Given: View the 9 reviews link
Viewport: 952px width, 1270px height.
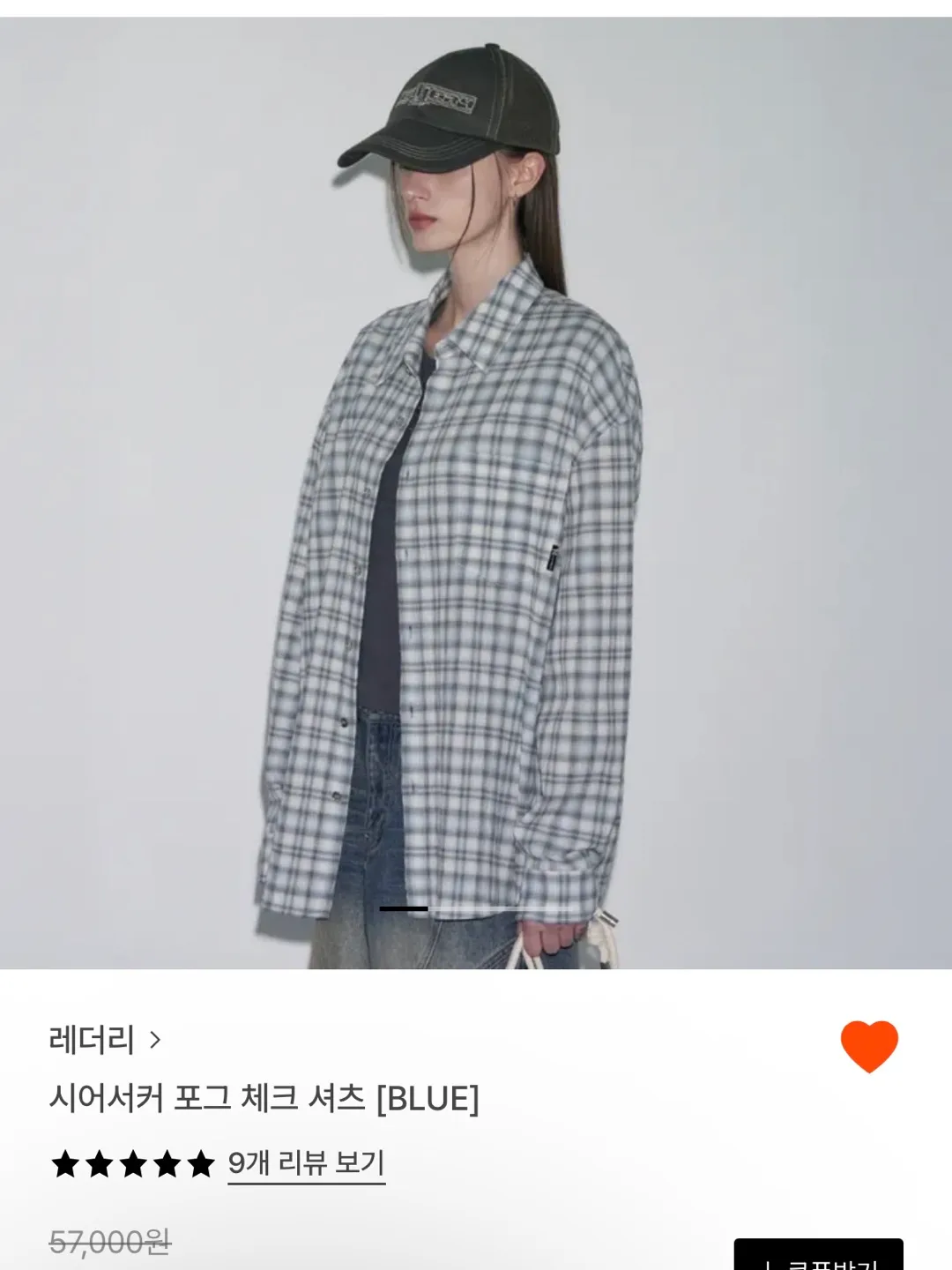Looking at the screenshot, I should click(x=306, y=1163).
